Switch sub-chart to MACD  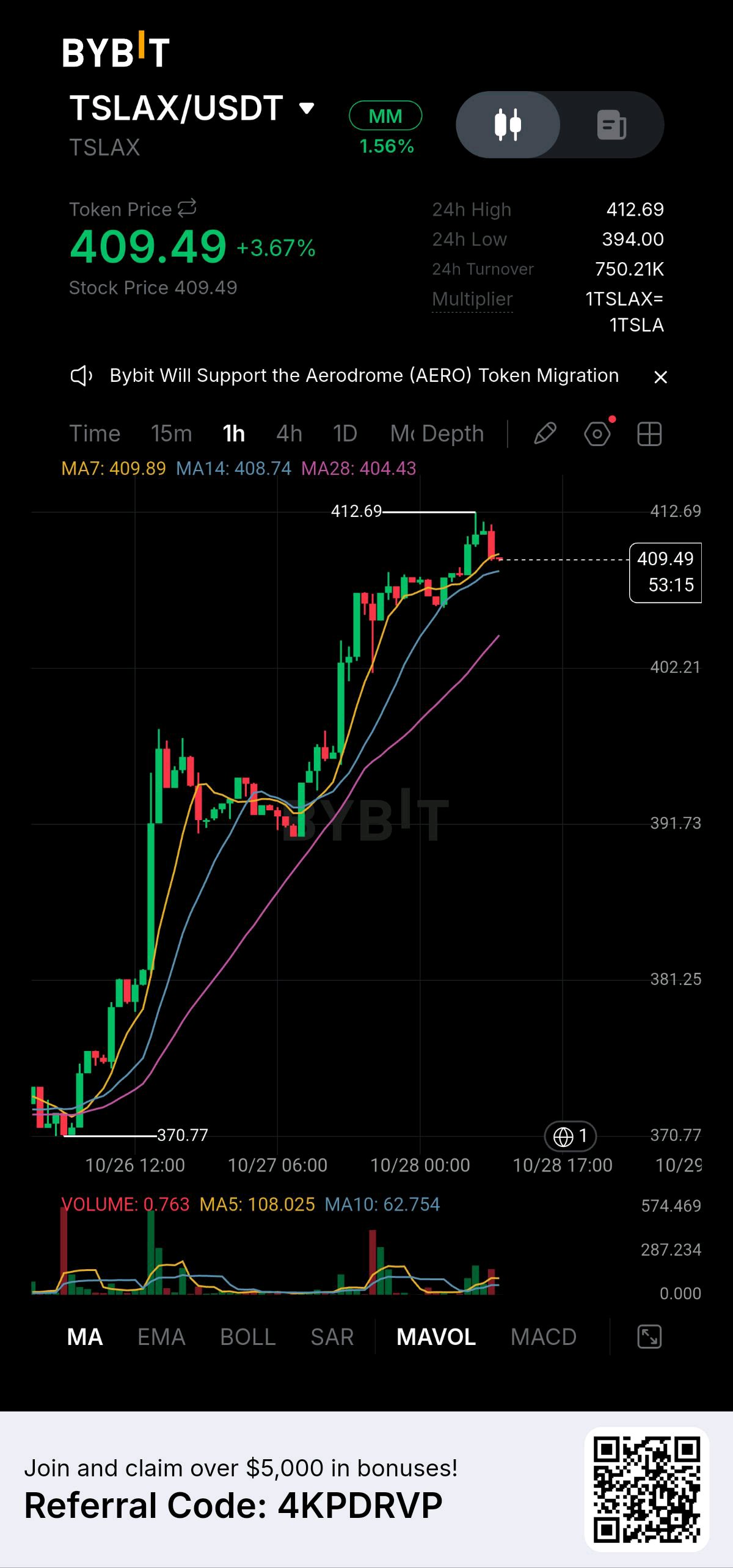click(x=544, y=1337)
